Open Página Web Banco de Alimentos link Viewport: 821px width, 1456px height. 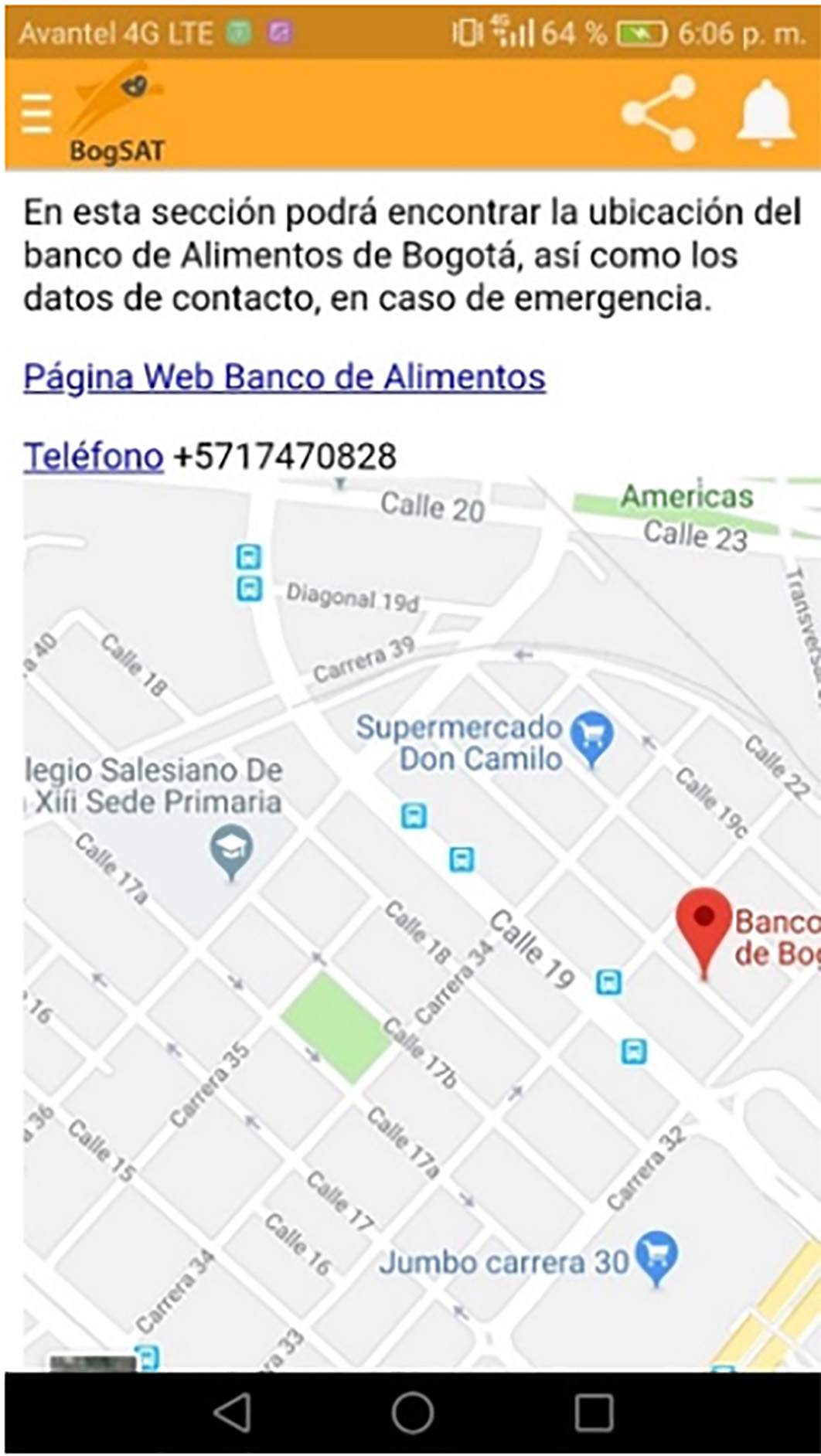coord(284,377)
